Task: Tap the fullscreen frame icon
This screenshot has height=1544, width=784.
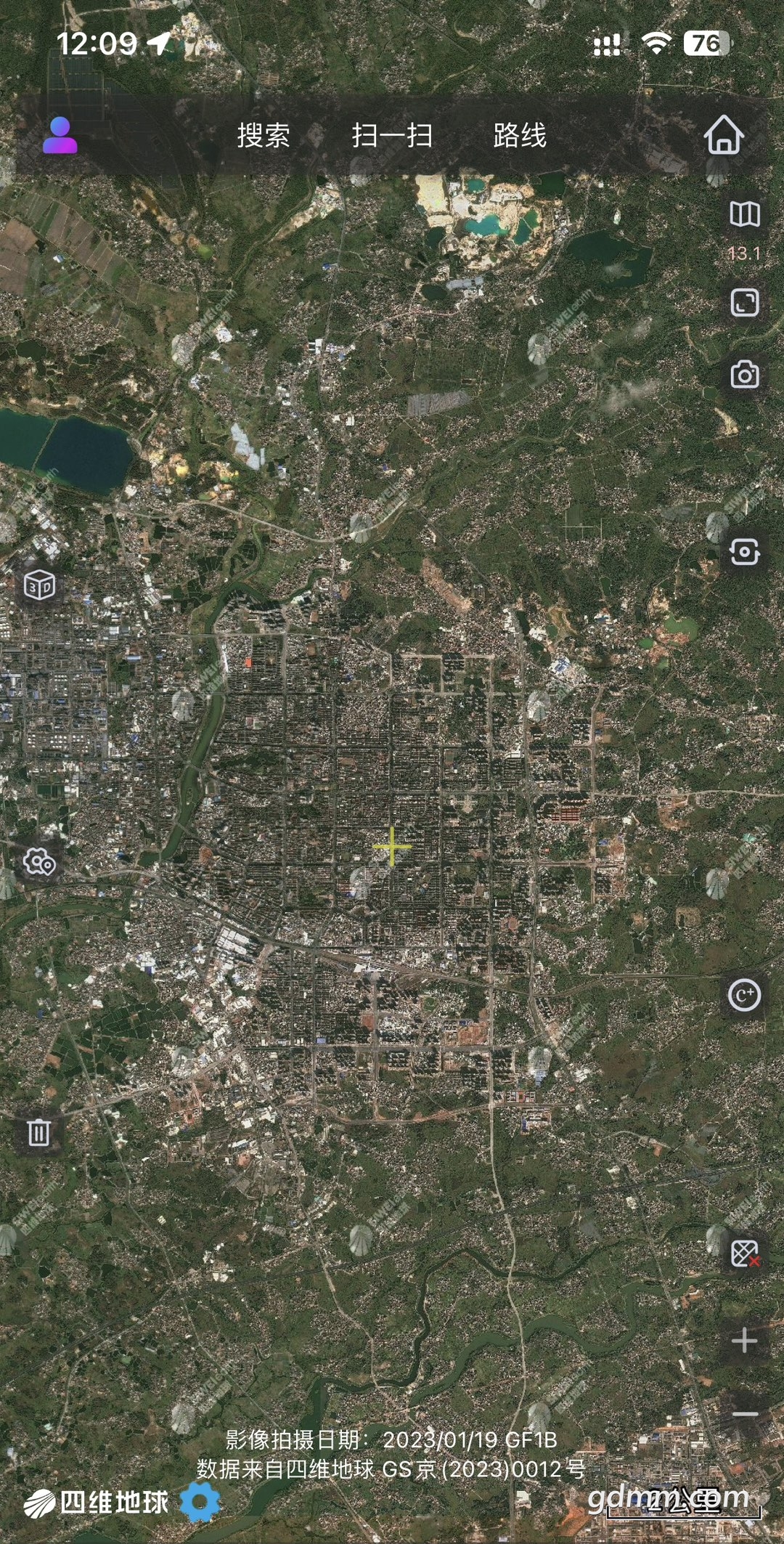Action: pos(745,302)
